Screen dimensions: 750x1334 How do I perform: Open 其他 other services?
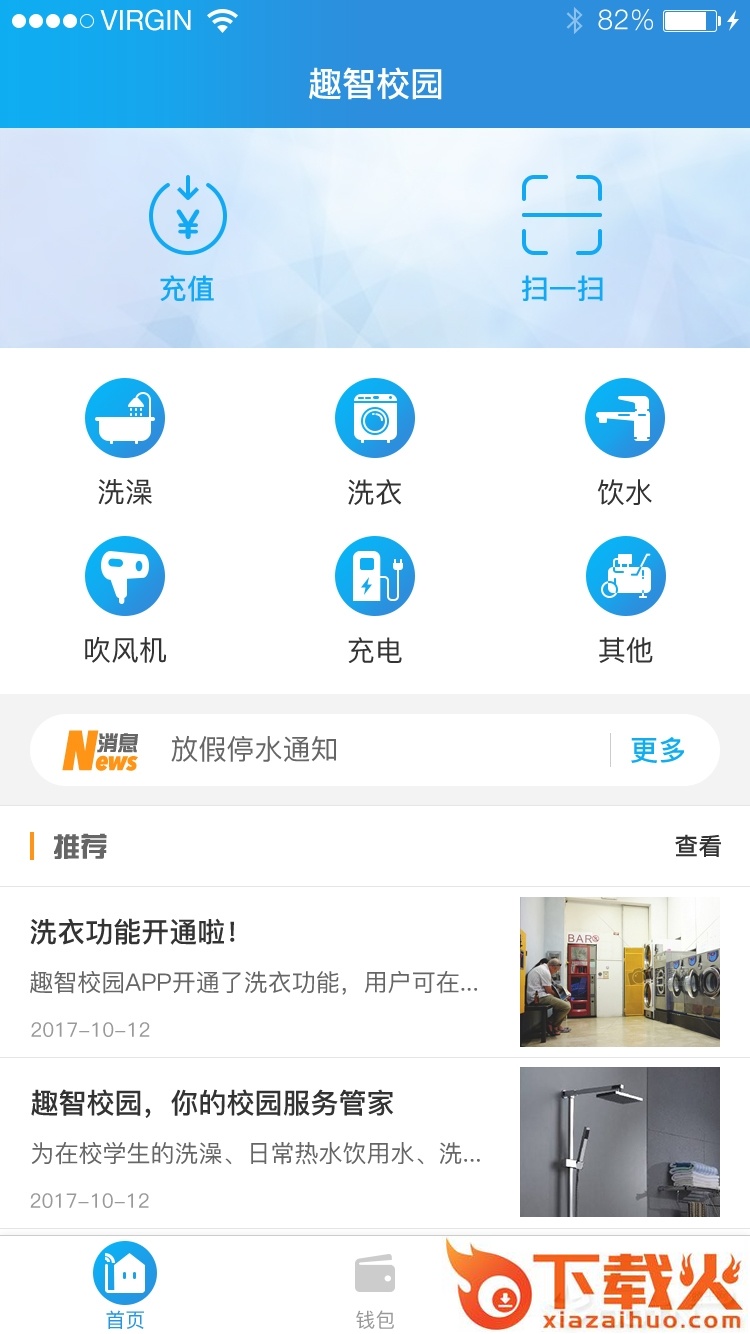[625, 599]
